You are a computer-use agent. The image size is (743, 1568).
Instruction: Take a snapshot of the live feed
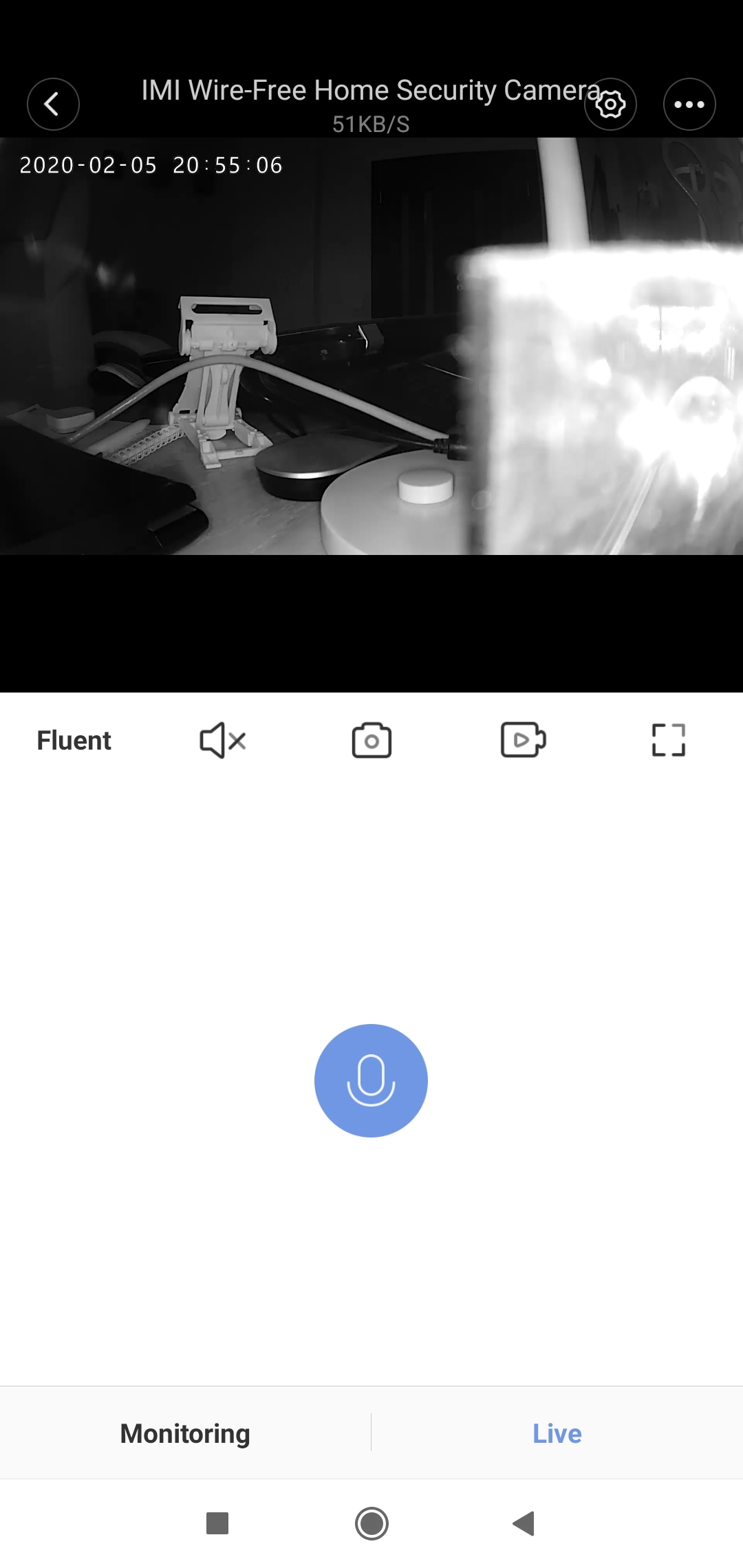[x=371, y=741]
